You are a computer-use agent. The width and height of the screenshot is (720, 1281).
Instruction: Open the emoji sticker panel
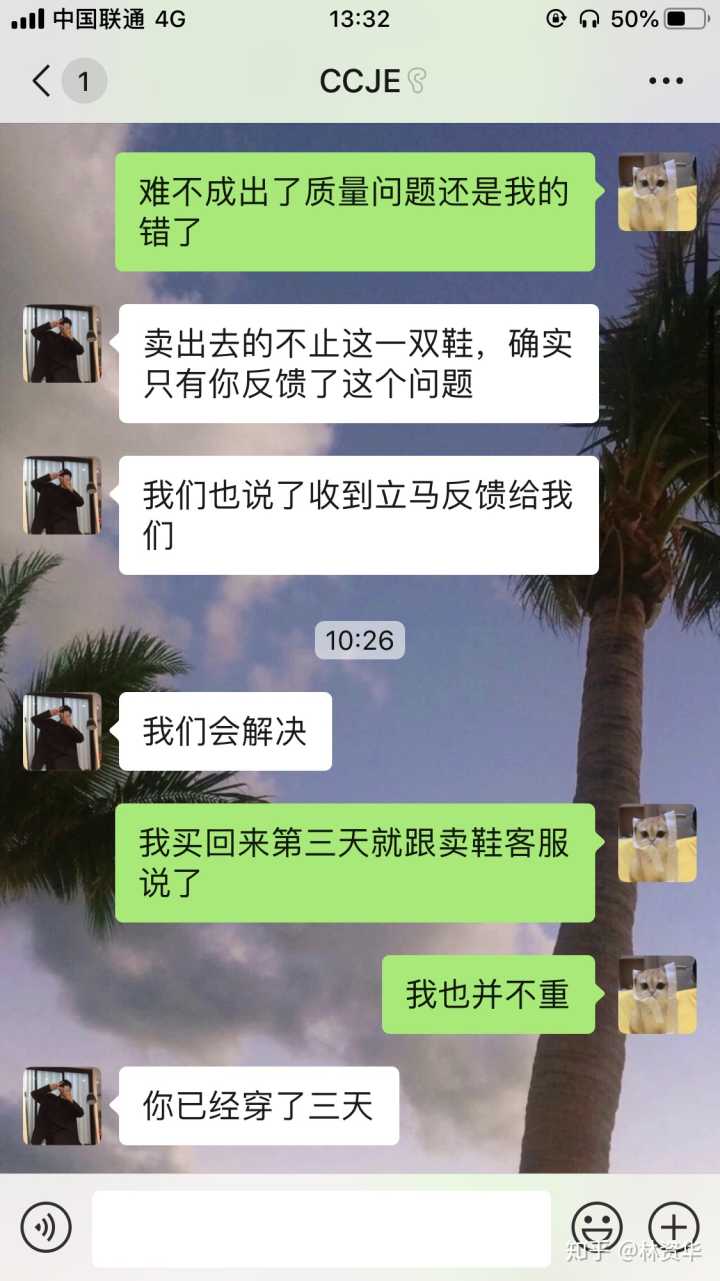(596, 1227)
